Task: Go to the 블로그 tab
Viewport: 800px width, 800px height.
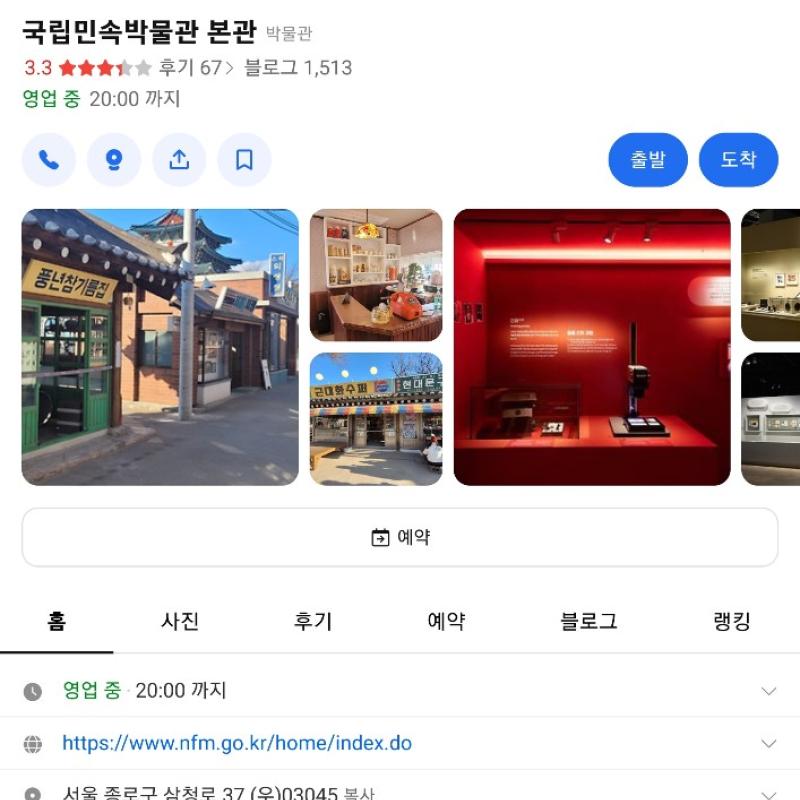Action: [589, 622]
